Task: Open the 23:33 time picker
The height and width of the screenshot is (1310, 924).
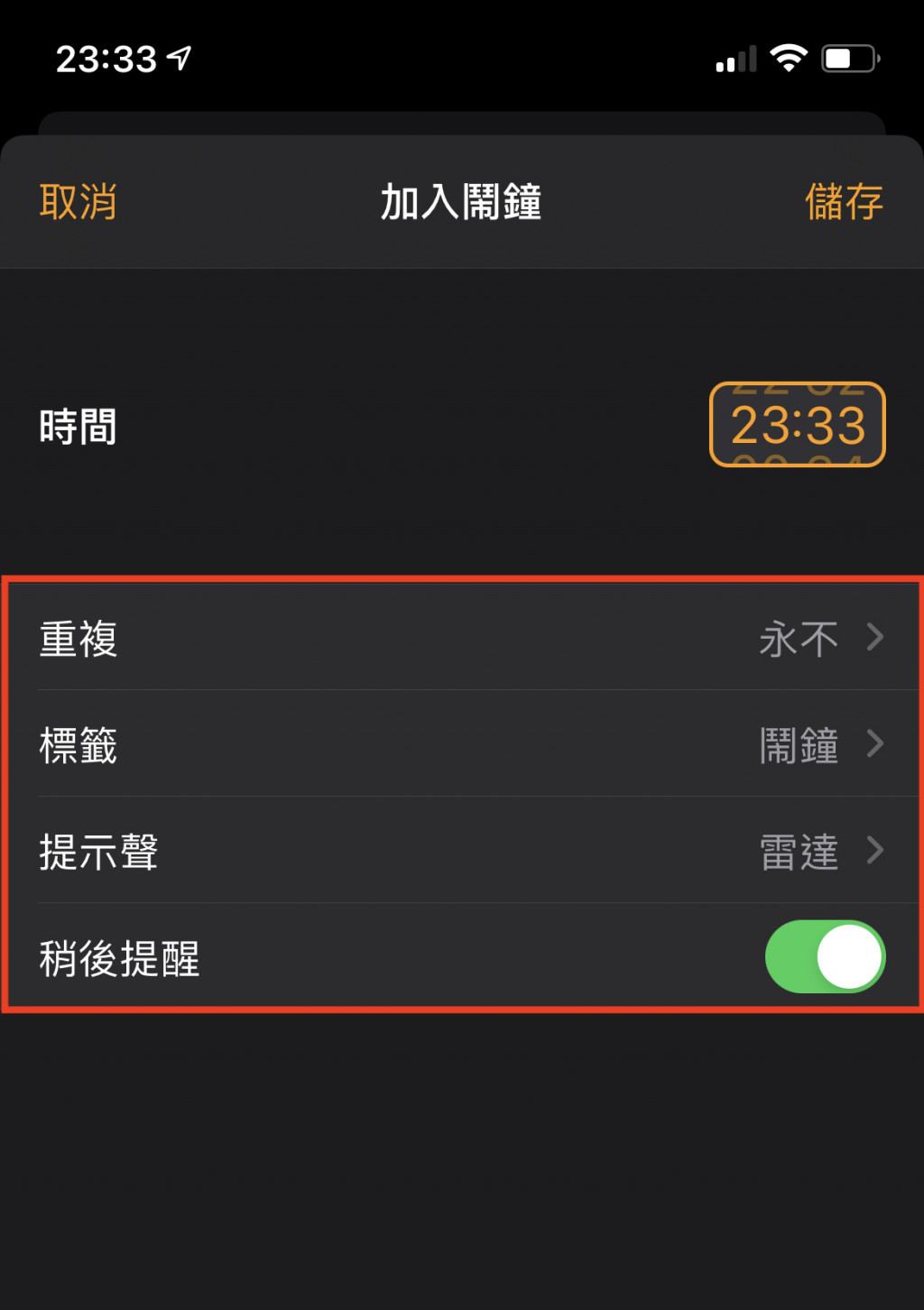Action: [x=797, y=425]
